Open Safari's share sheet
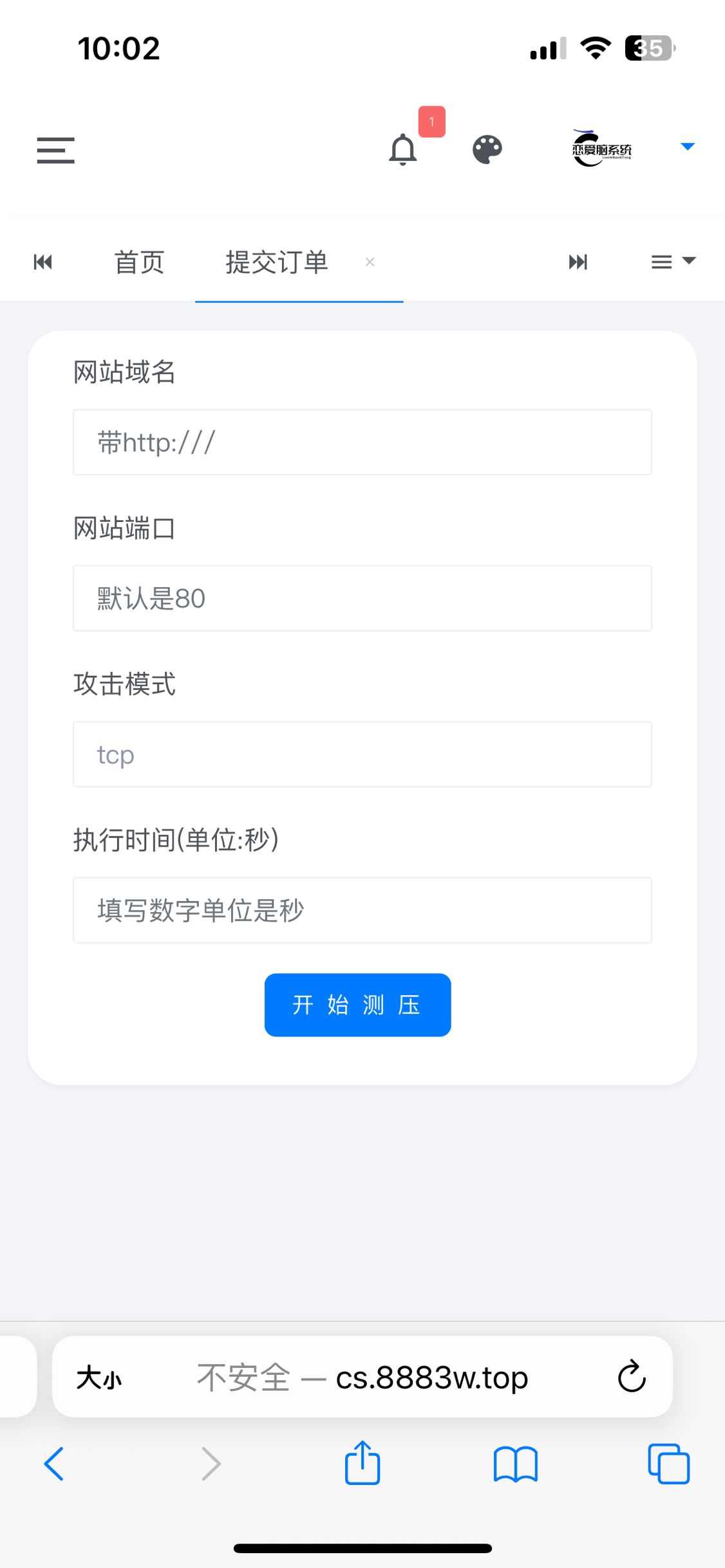 tap(362, 1463)
